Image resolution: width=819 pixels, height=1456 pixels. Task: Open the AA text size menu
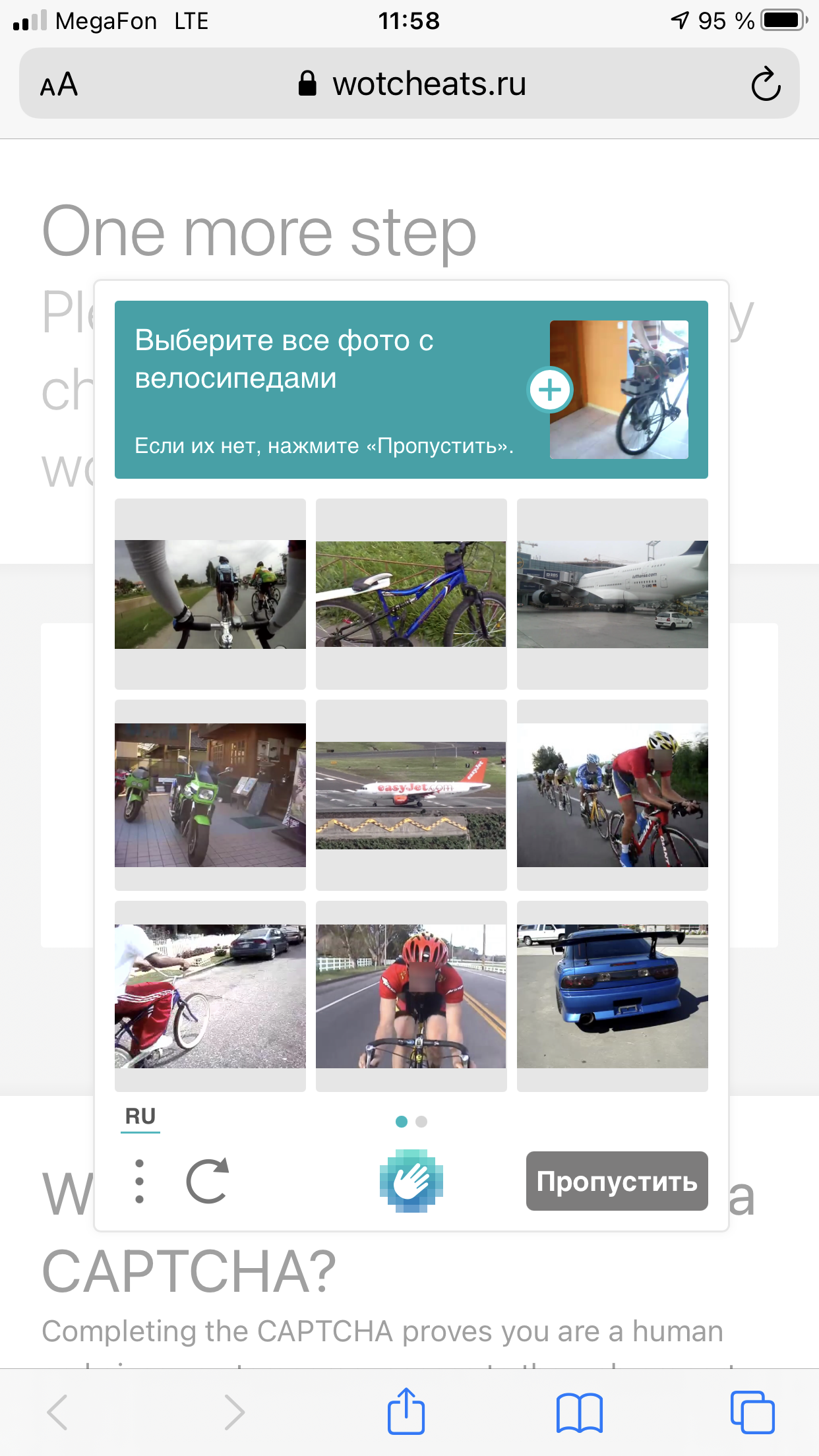[x=59, y=84]
